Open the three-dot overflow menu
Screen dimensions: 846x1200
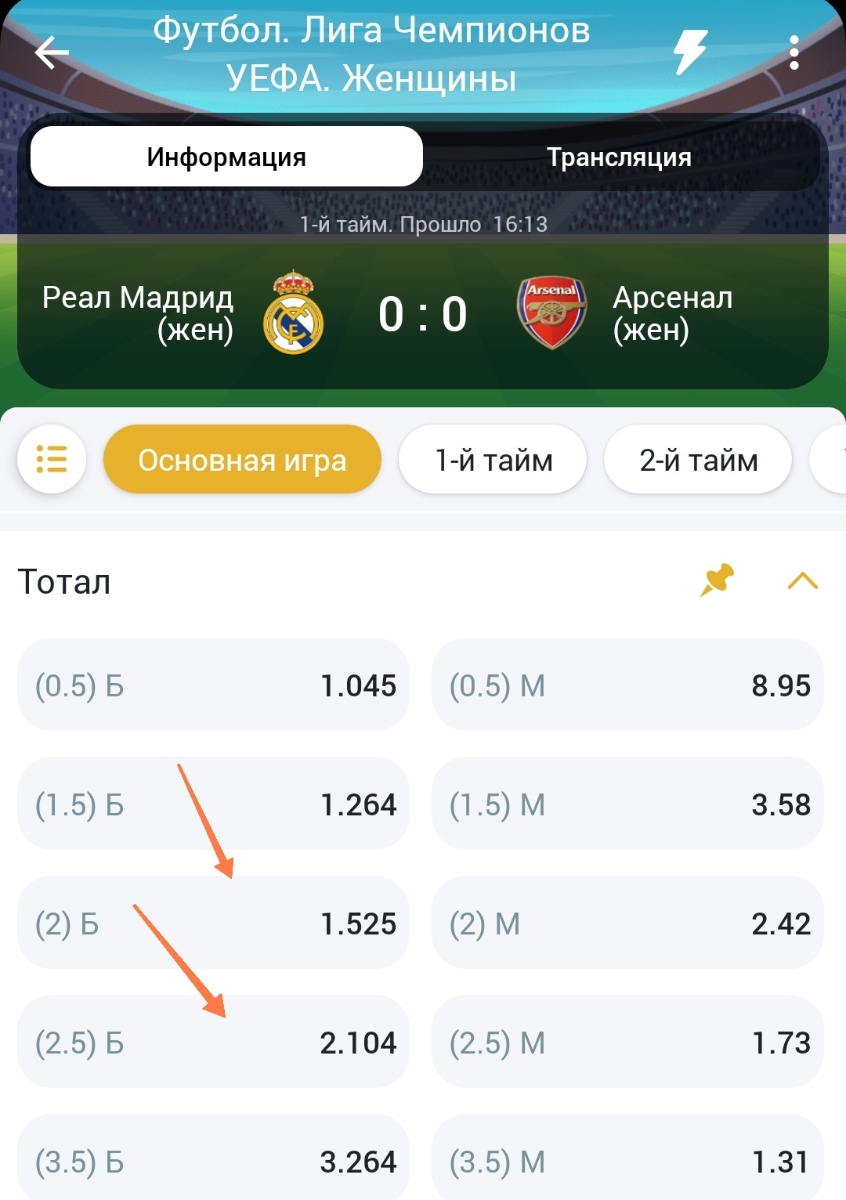[x=794, y=52]
